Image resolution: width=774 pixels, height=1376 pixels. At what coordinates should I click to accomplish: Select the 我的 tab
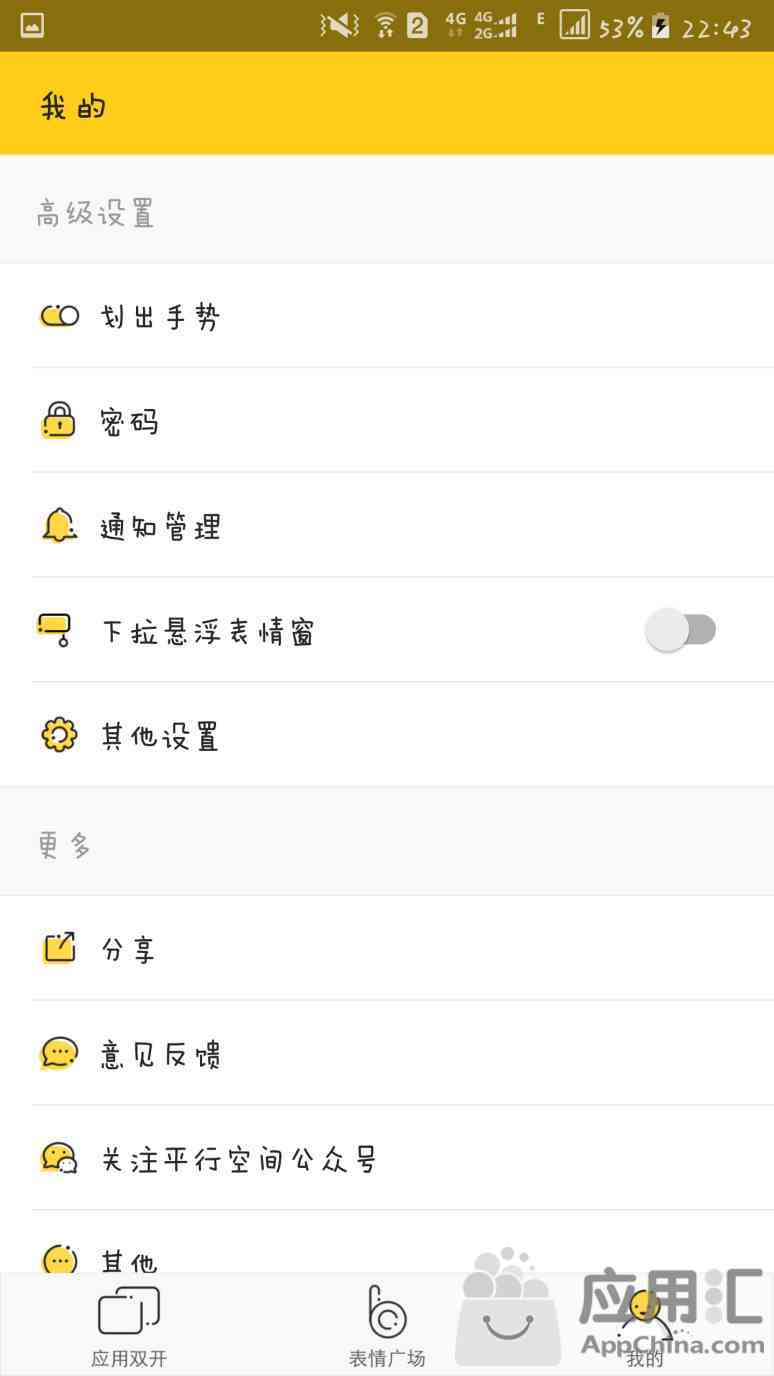pos(645,1325)
